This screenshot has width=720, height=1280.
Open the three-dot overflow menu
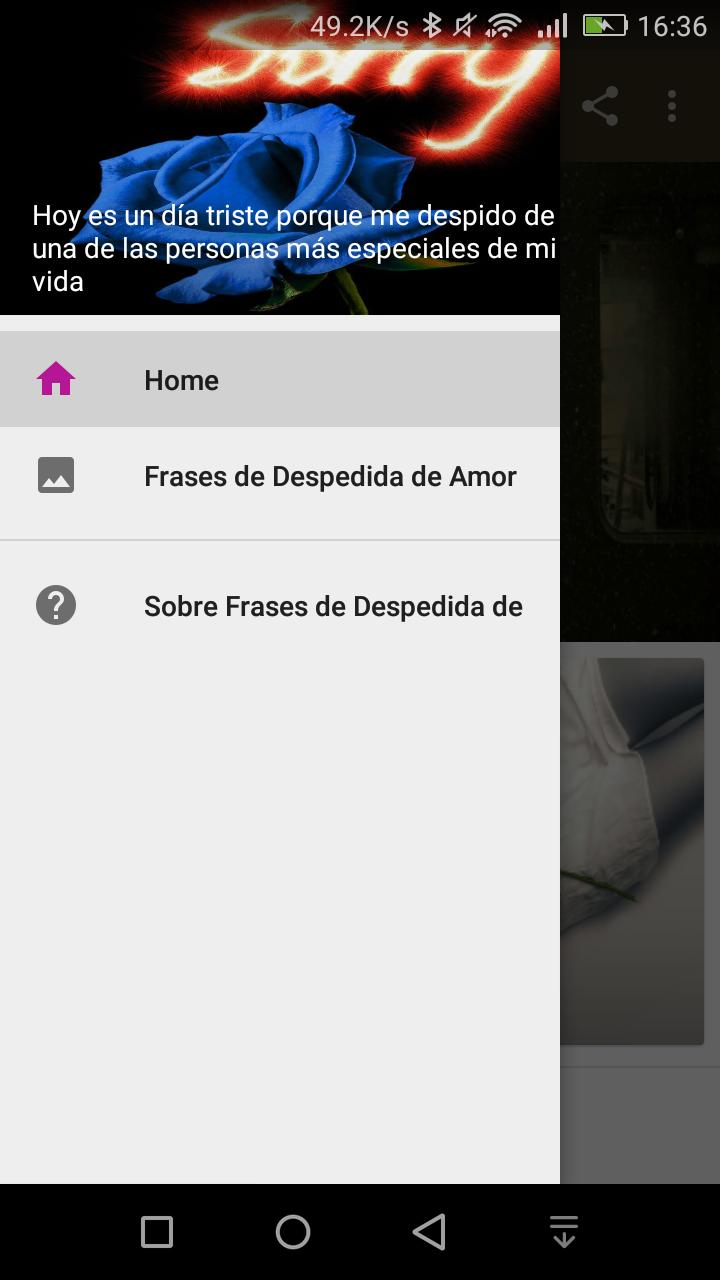[672, 106]
